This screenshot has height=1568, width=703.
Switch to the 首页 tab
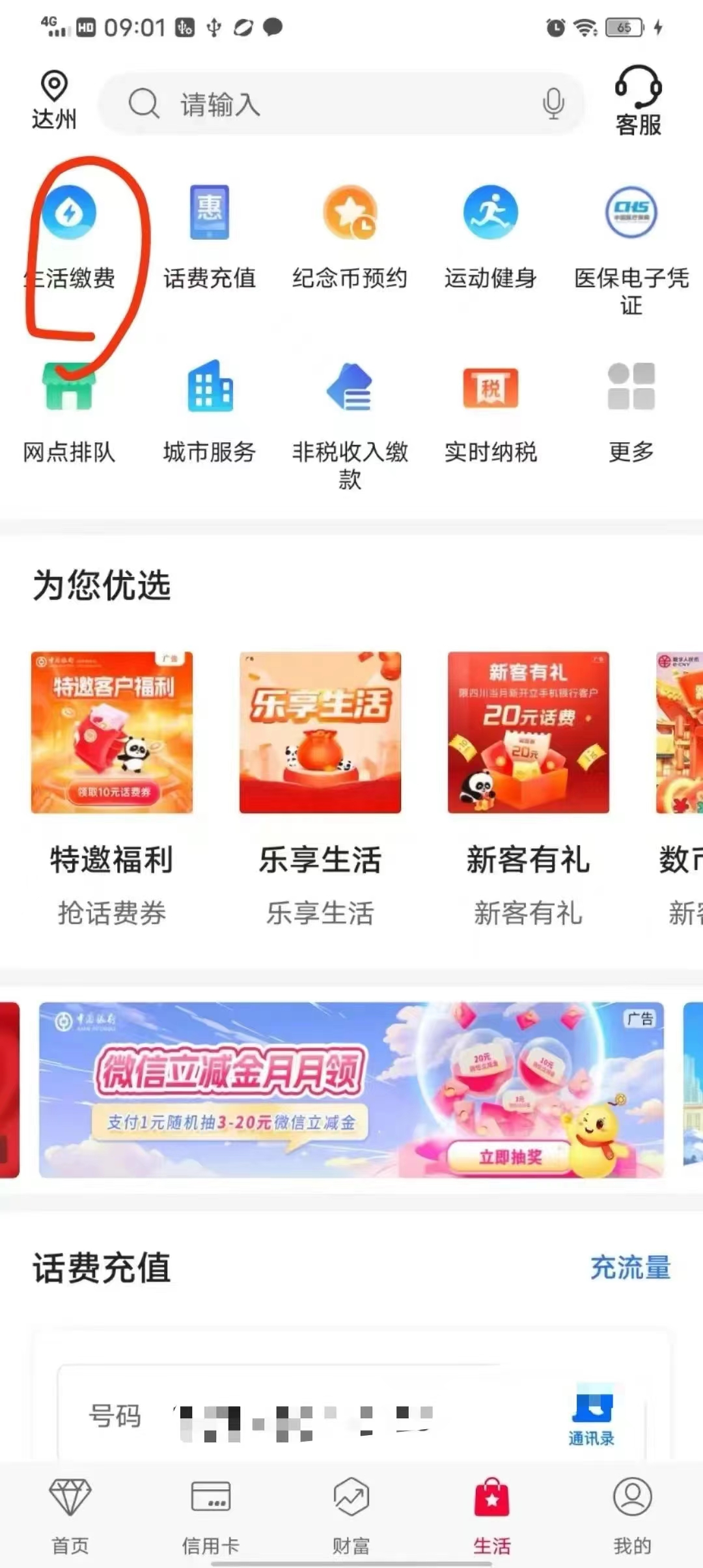tap(70, 1515)
